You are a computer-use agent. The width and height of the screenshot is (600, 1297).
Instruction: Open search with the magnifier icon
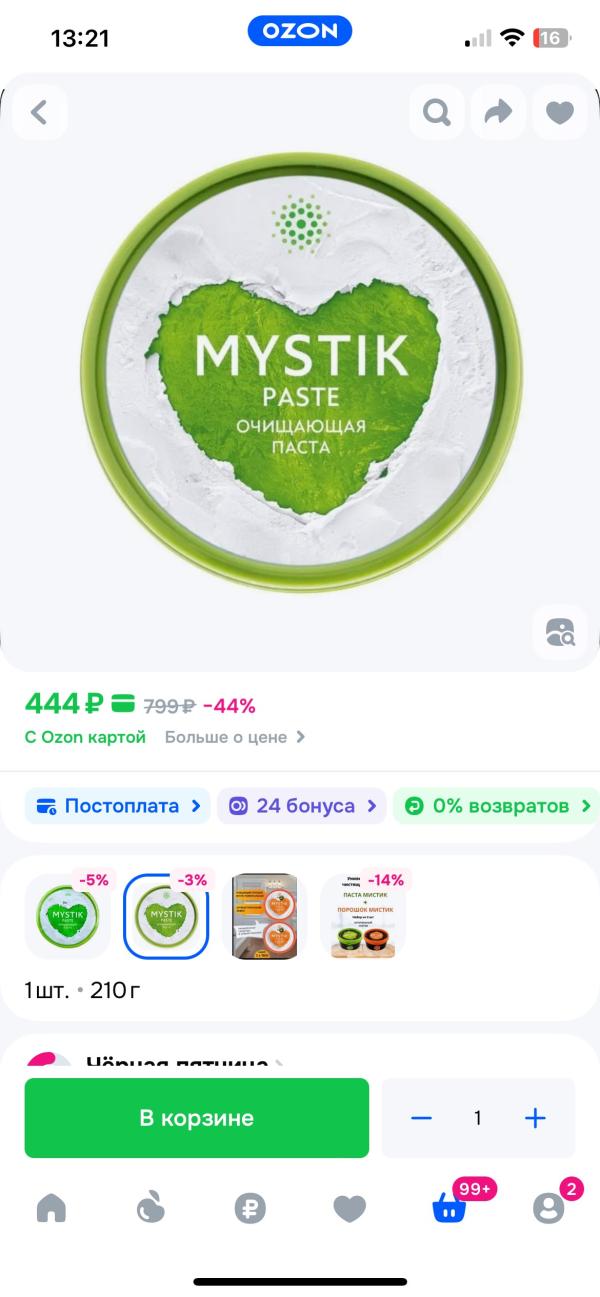coord(437,112)
